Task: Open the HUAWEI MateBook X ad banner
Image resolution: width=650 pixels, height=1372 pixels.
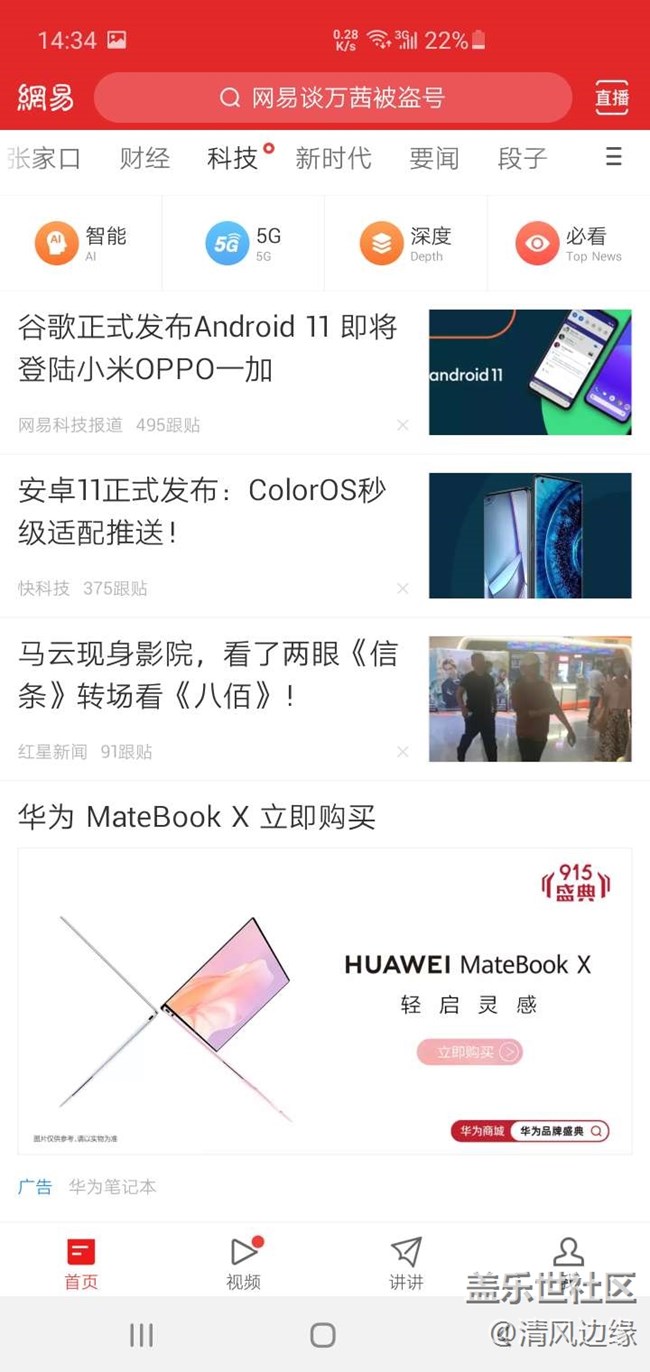Action: click(325, 1000)
